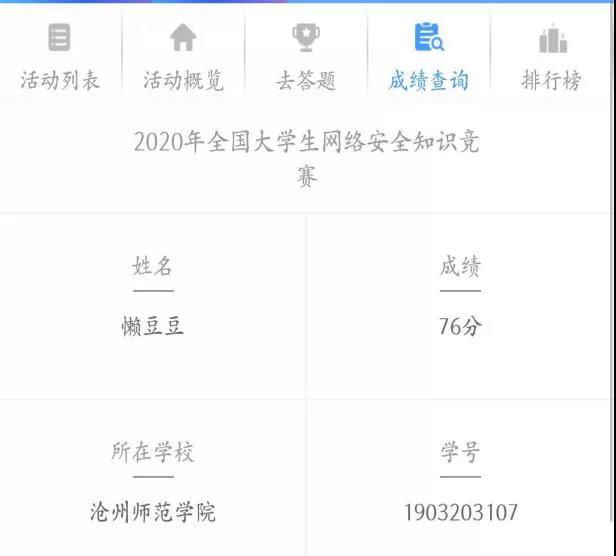View the 排行榜 tab
The width and height of the screenshot is (616, 556).
552,57
